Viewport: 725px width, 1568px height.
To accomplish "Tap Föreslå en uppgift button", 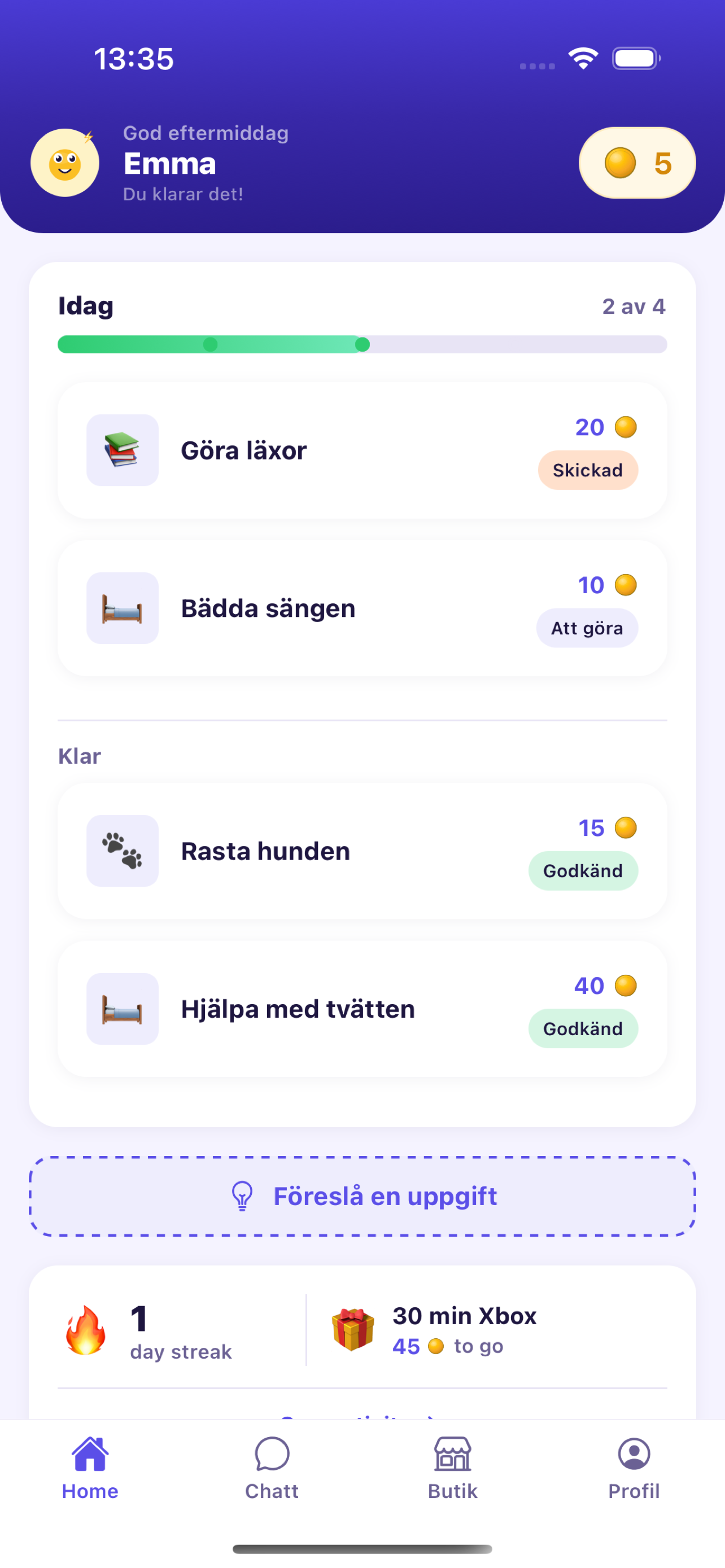I will pos(361,1196).
